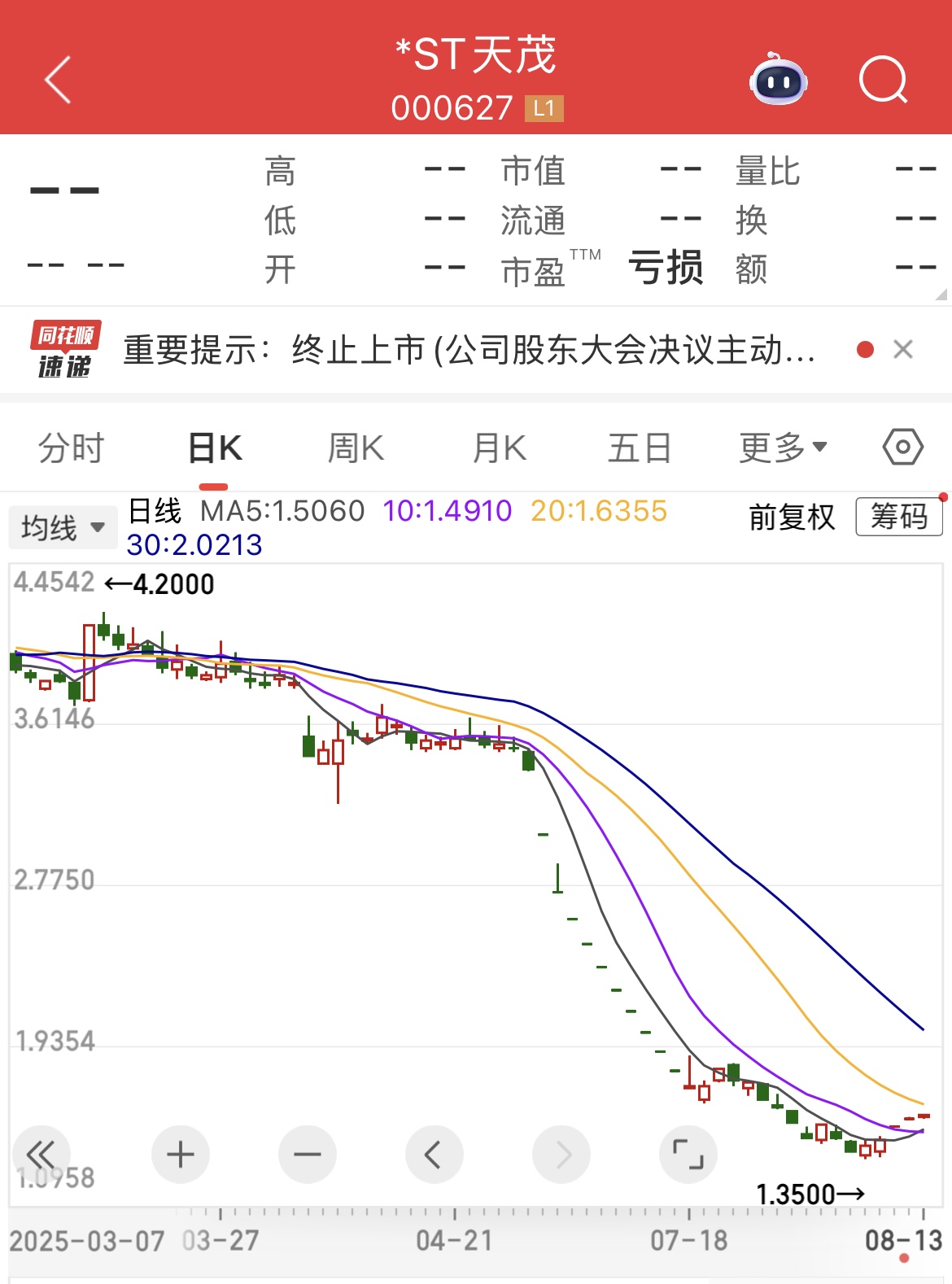Open the 重要提示 delisting notice
The image size is (952, 1284).
pos(469,351)
